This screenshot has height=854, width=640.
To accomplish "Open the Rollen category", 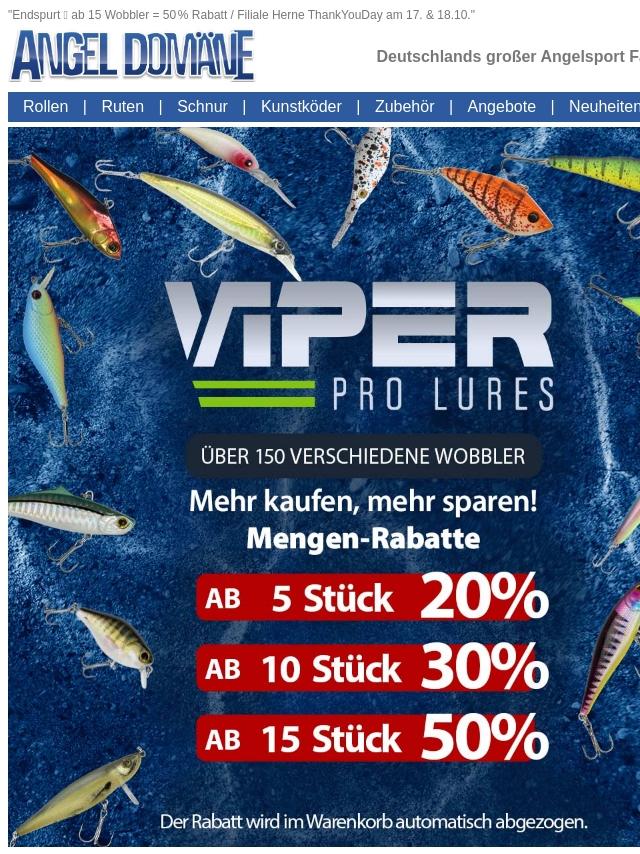I will tap(46, 107).
